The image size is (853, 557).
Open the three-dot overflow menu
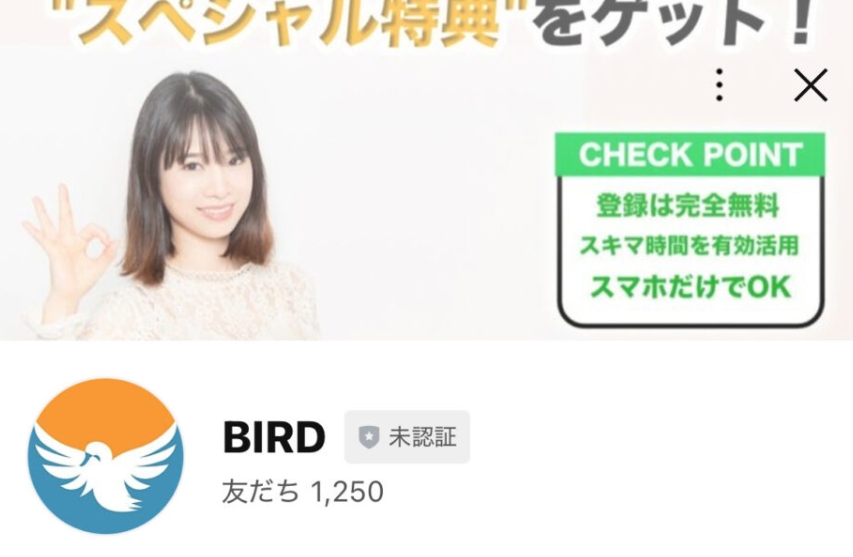(719, 86)
